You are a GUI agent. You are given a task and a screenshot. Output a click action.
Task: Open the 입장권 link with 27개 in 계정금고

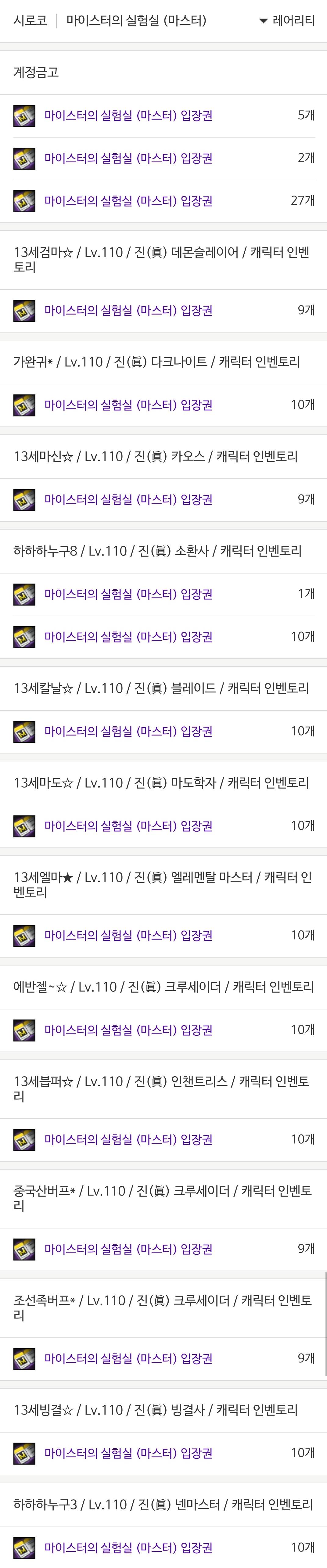click(x=128, y=201)
